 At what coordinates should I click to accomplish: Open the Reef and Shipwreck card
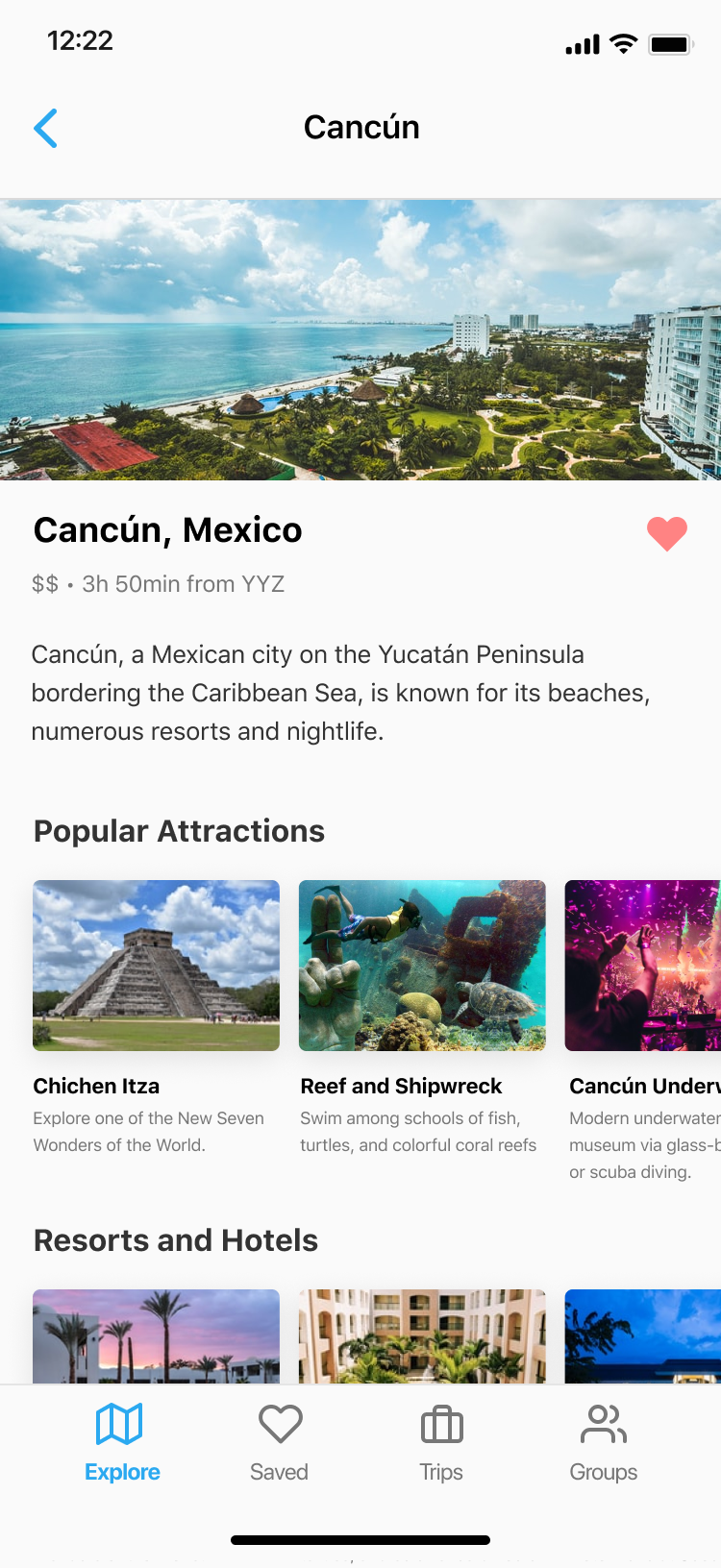coord(422,1018)
